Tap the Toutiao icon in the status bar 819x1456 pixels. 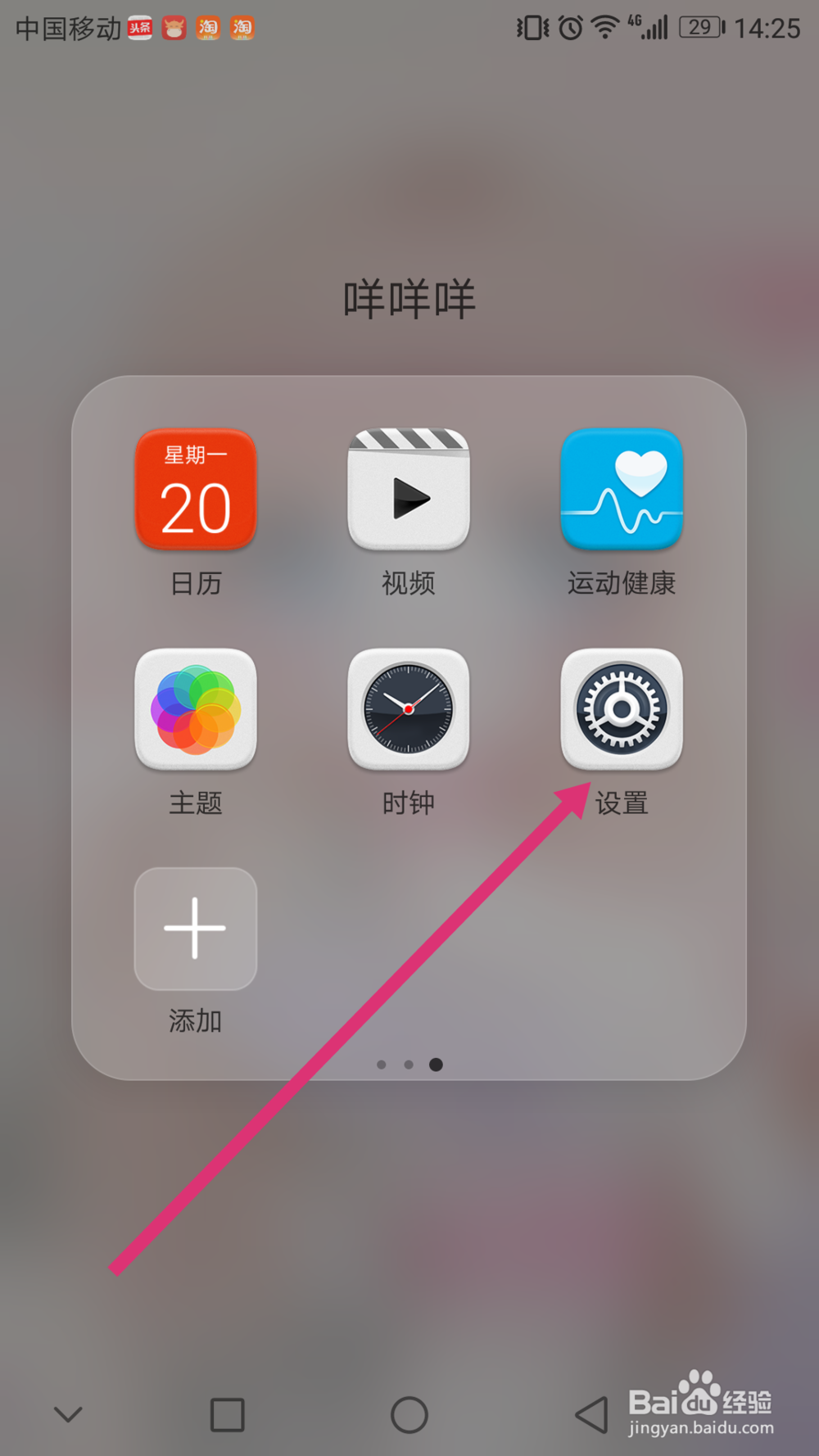139,27
